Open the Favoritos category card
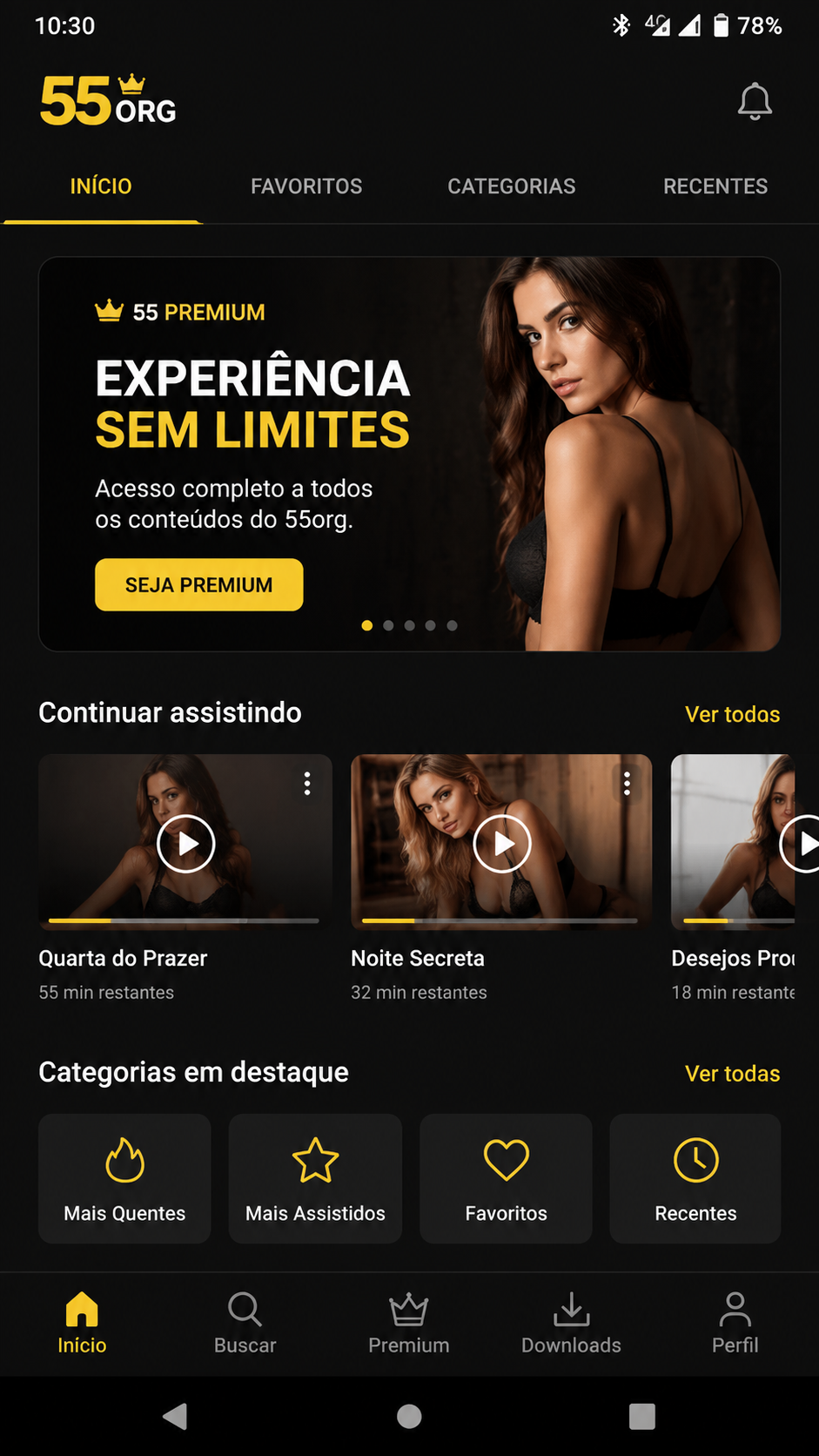The height and width of the screenshot is (1456, 819). pos(506,1178)
